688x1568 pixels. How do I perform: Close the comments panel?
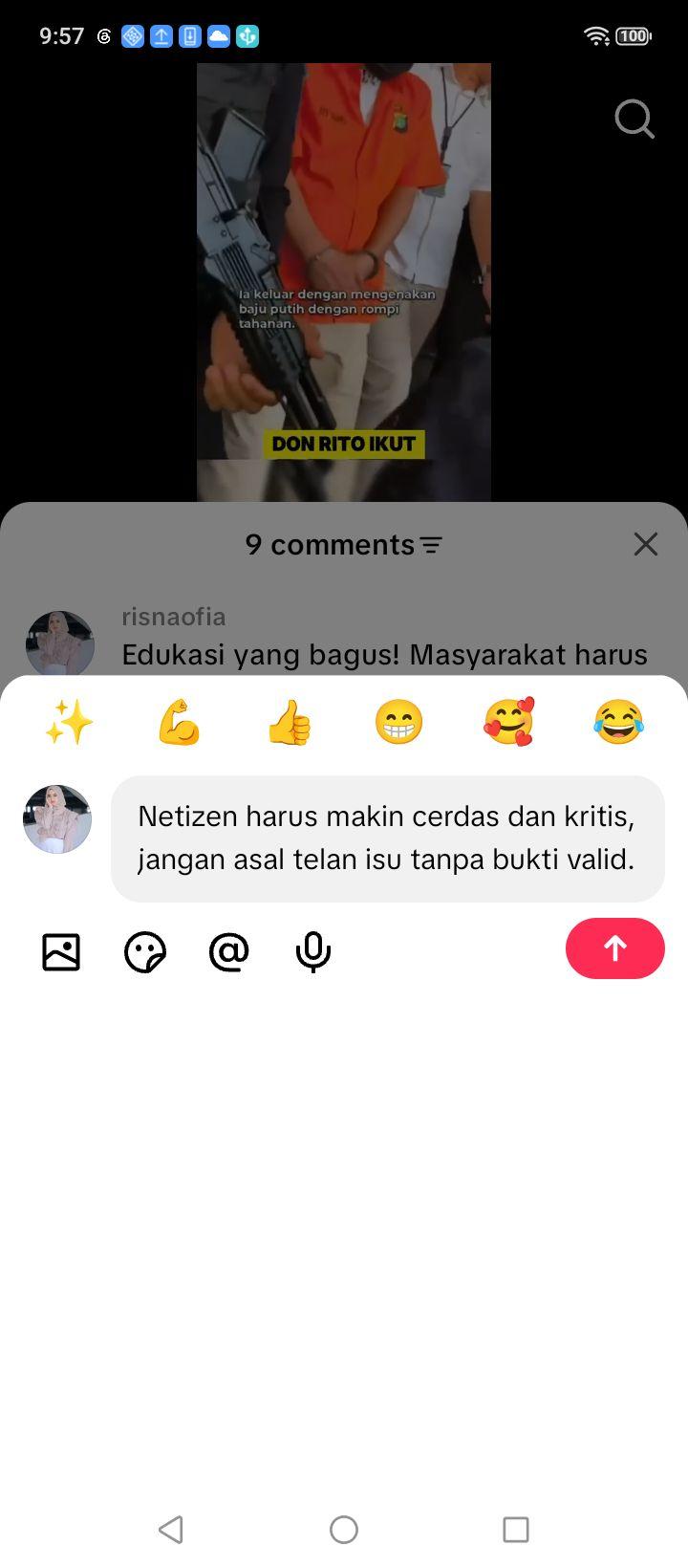click(x=646, y=544)
